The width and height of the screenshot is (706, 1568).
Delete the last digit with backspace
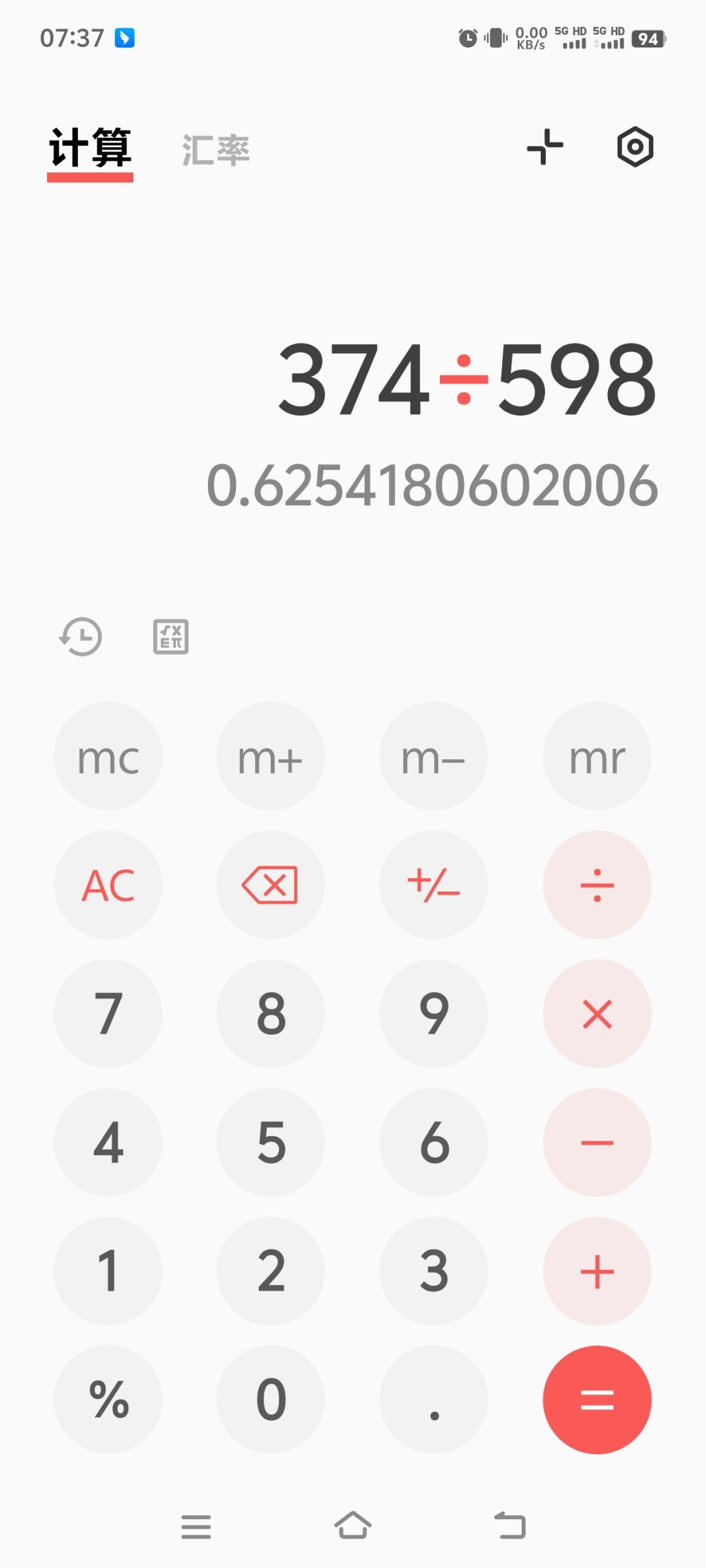tap(271, 885)
